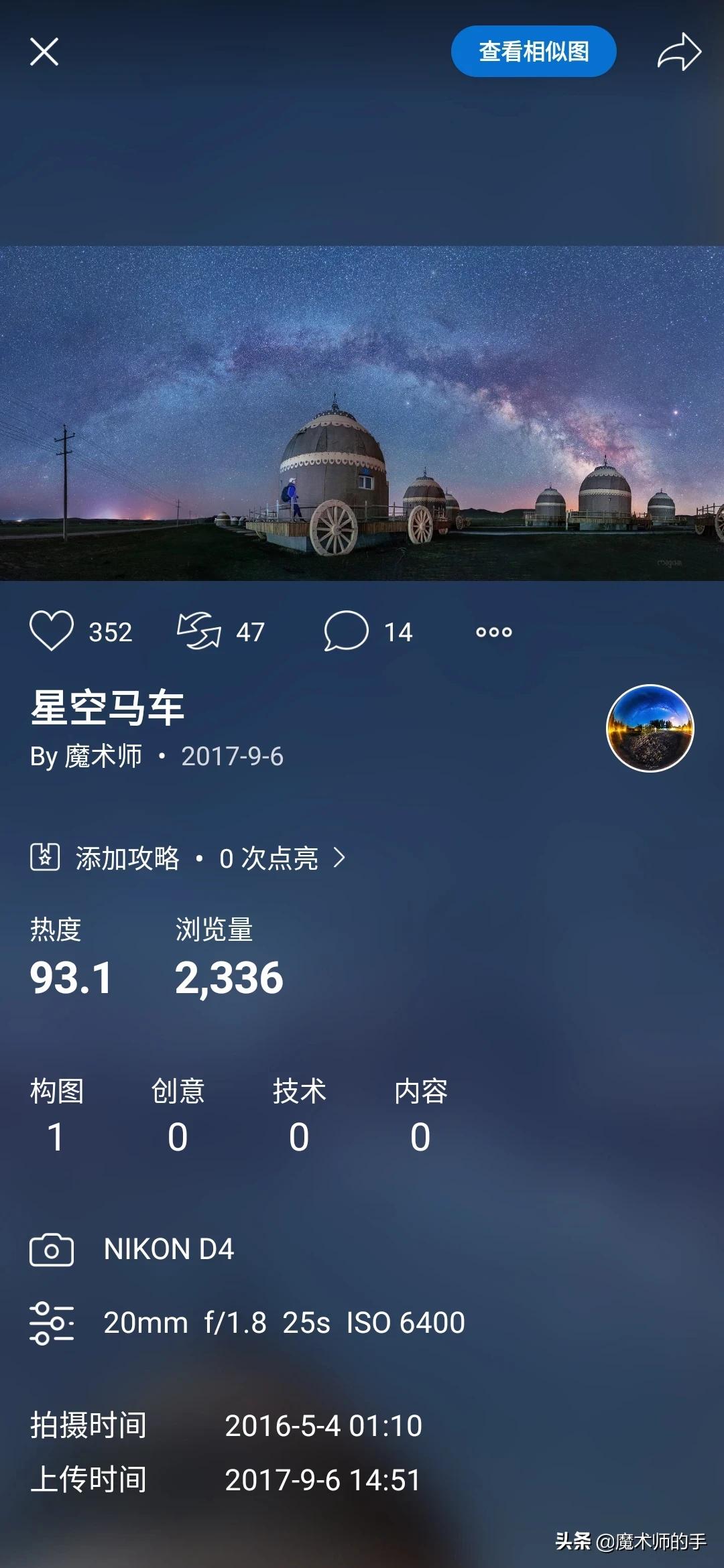Open the comments with 14 replies
The image size is (724, 1568).
tap(346, 631)
